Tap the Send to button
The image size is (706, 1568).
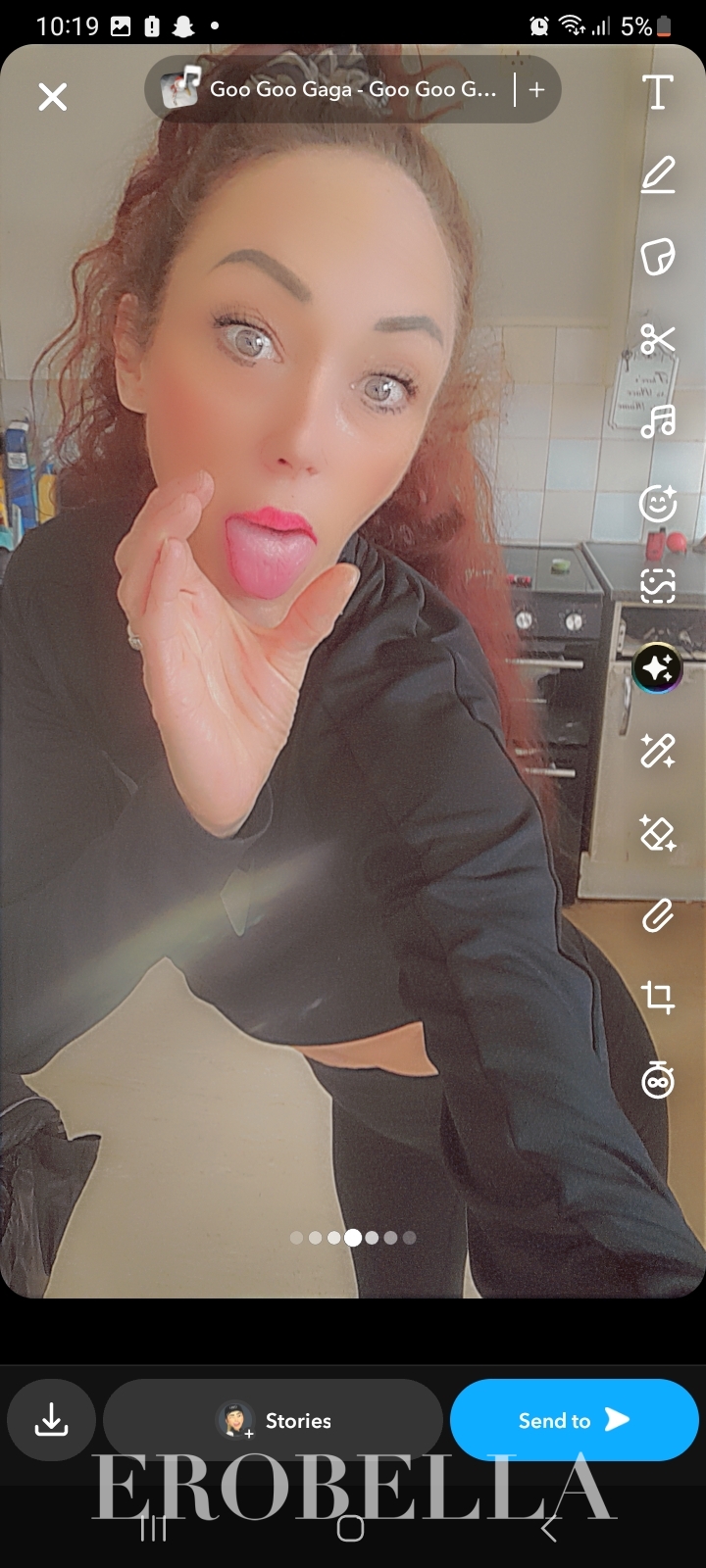(574, 1420)
